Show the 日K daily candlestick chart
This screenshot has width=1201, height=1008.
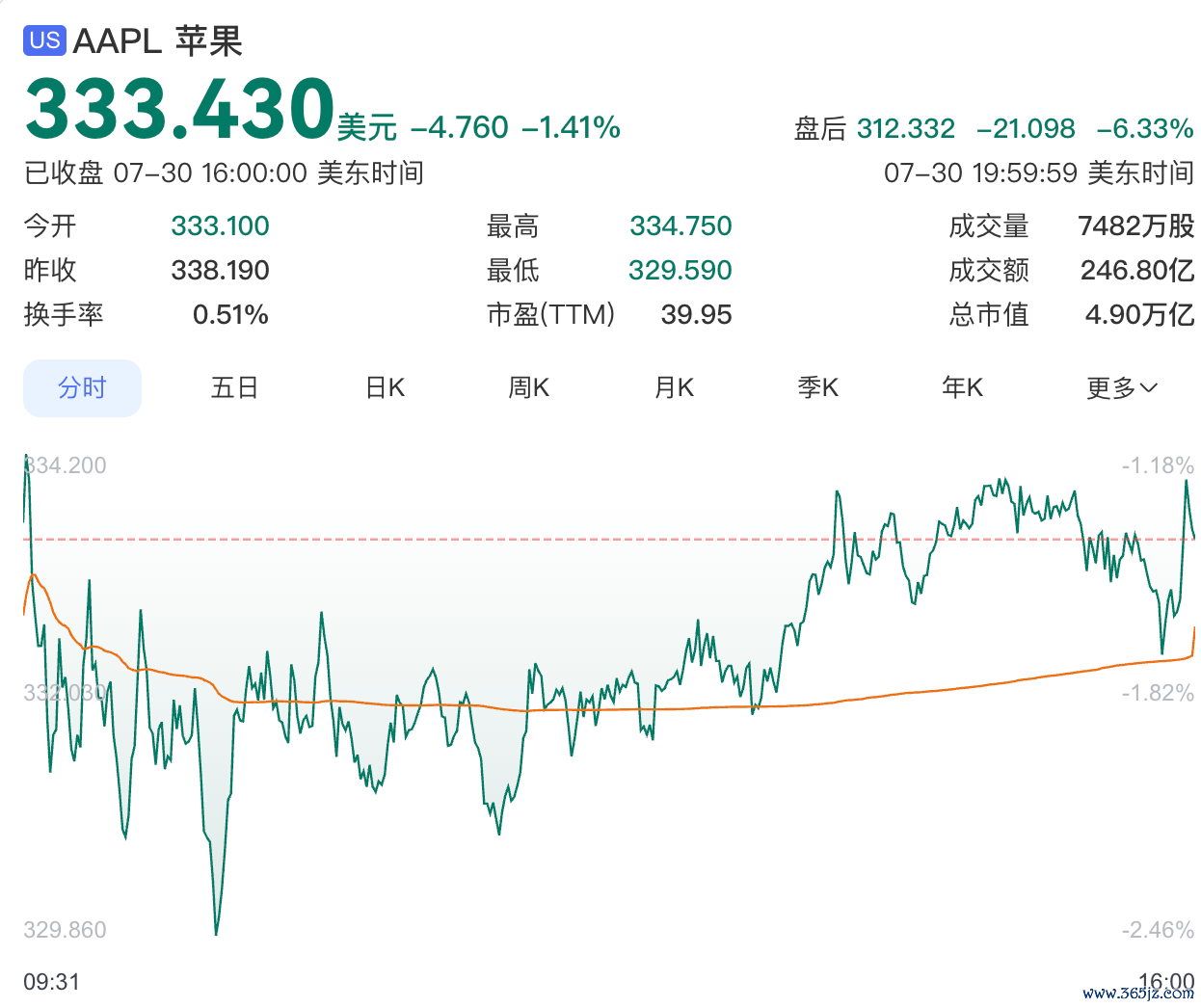385,388
